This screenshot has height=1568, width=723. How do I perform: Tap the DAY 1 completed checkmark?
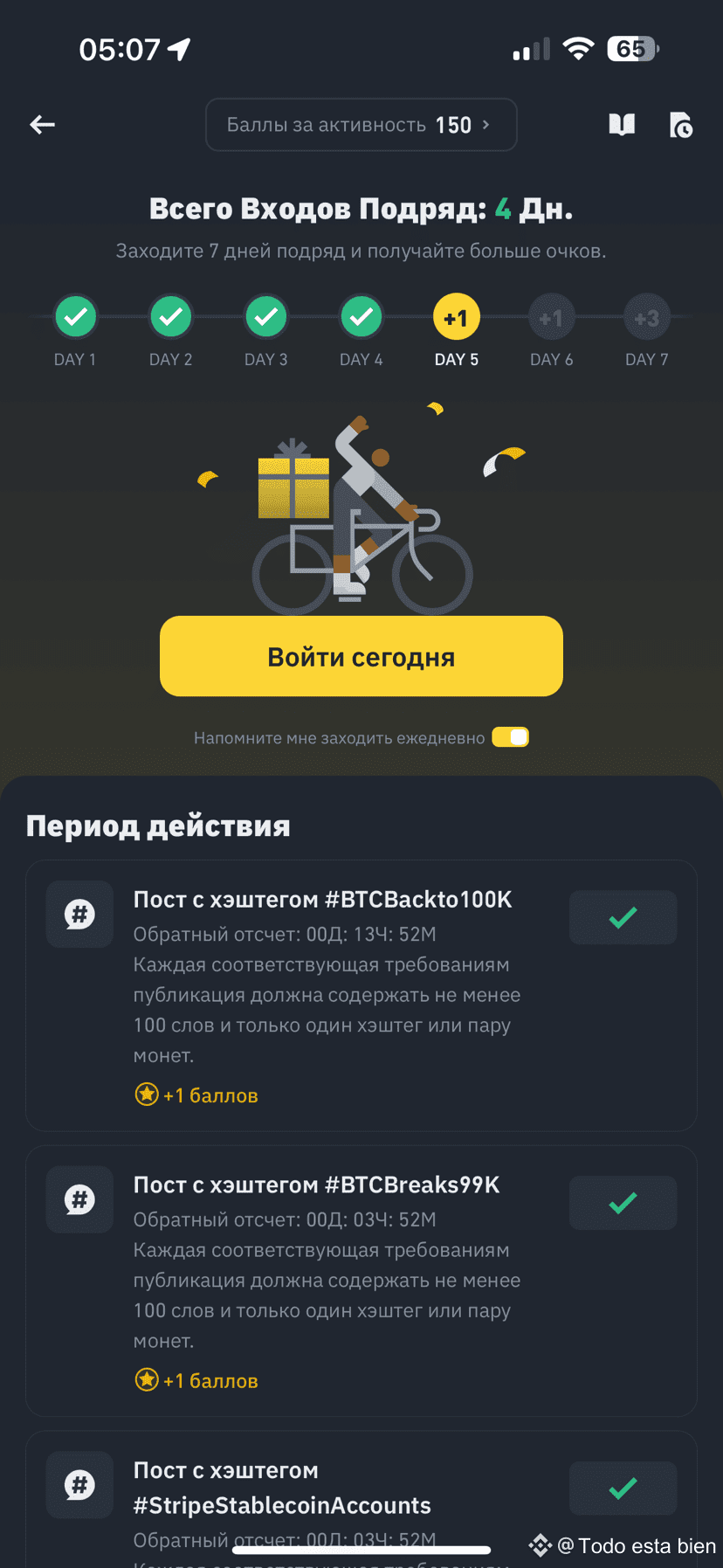76,316
